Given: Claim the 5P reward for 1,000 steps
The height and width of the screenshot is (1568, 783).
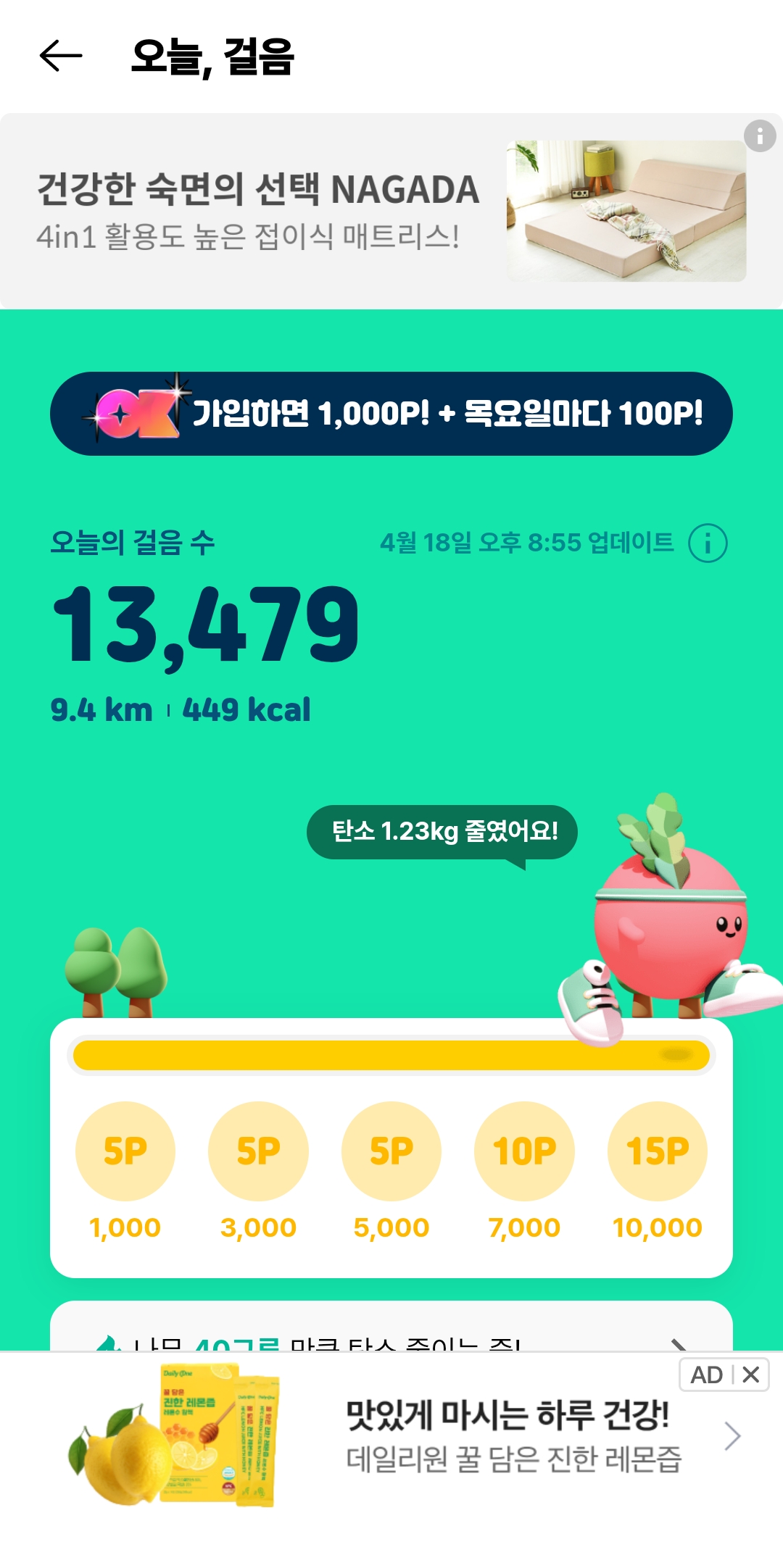Looking at the screenshot, I should [125, 1151].
